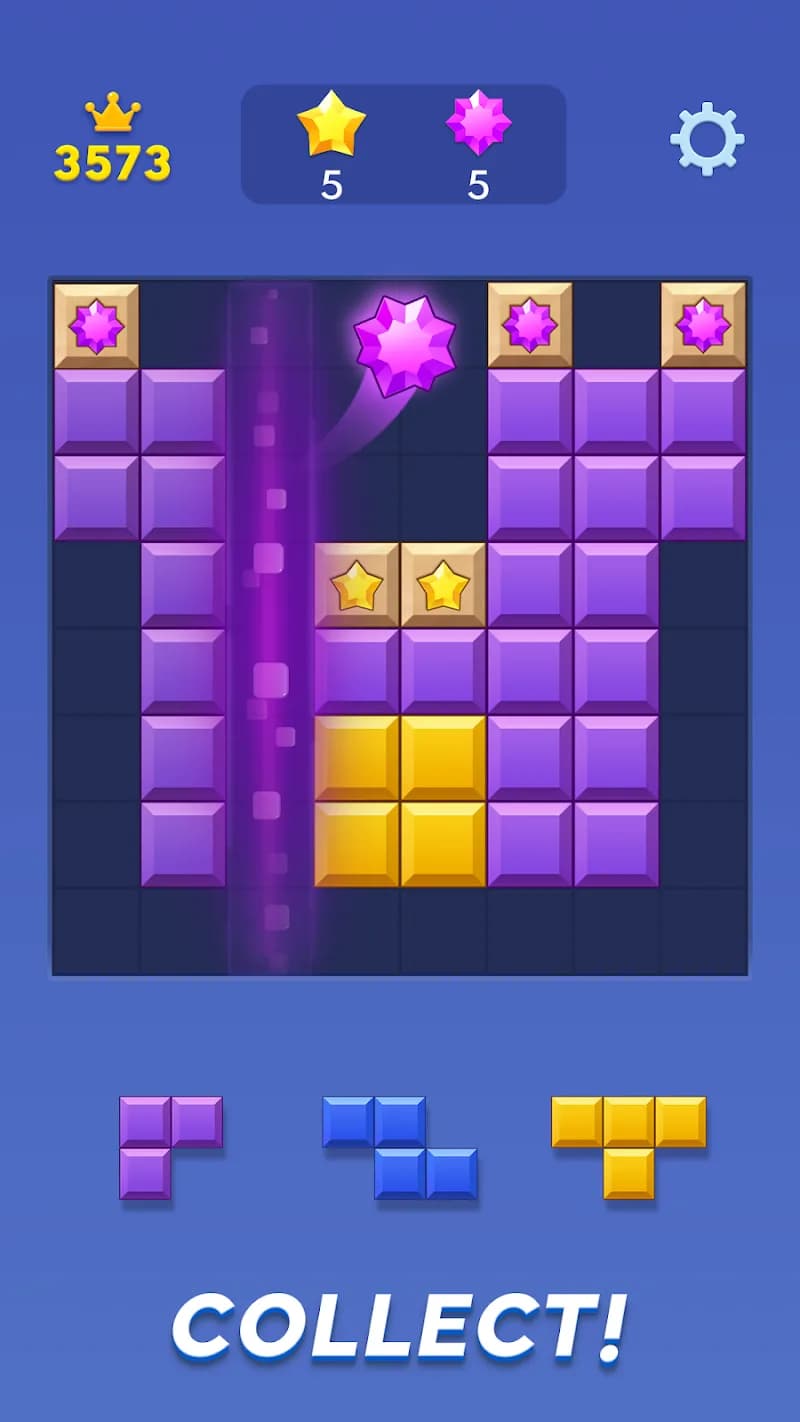Select the blue zigzag block piece
The image size is (800, 1422).
click(x=400, y=1147)
